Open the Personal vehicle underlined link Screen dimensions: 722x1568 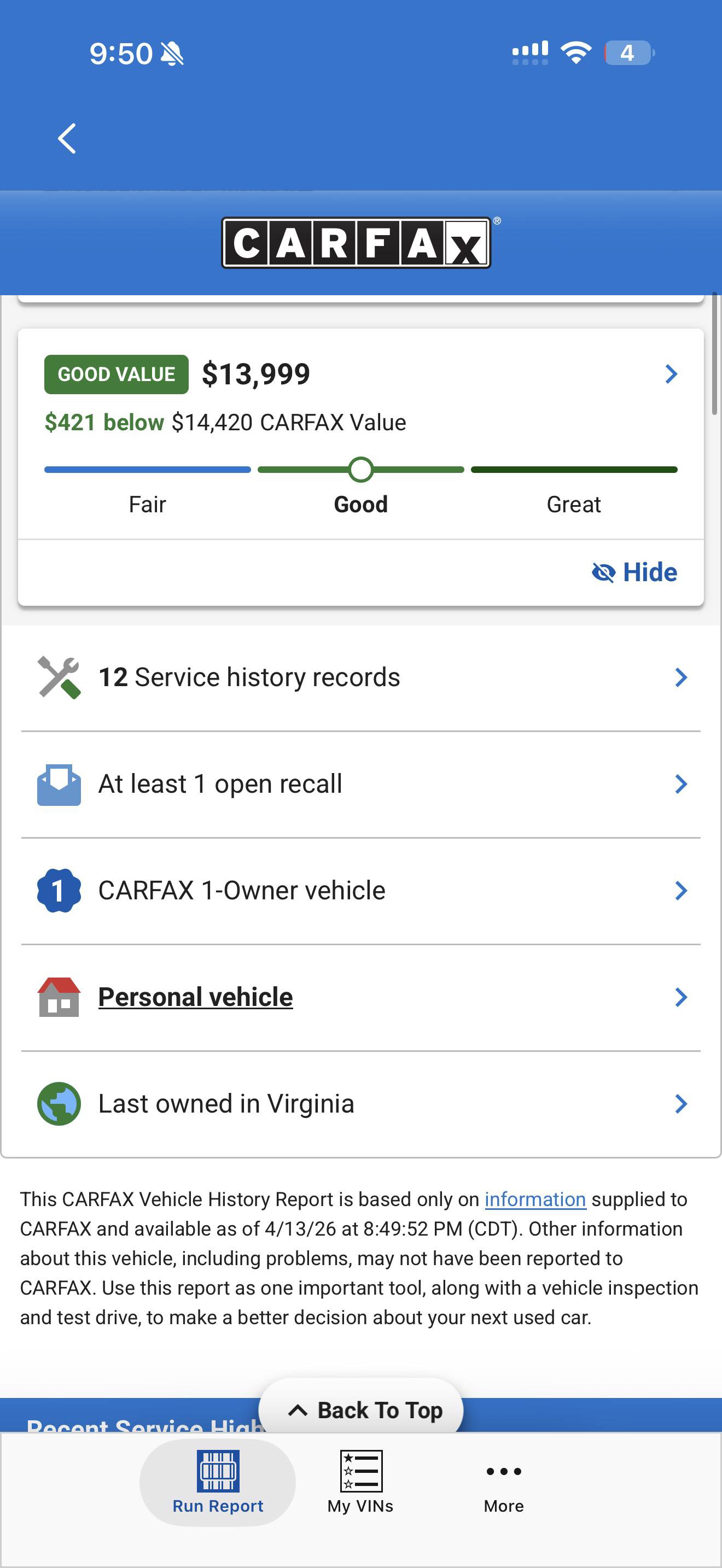(196, 997)
